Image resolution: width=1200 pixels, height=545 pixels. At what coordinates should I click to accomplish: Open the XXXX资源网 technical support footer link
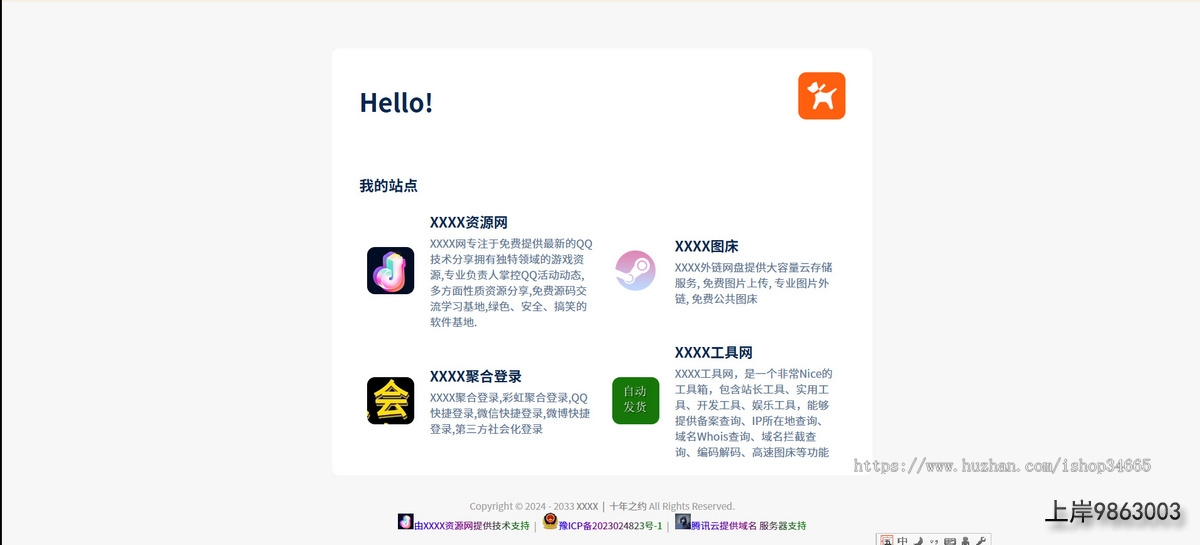pos(471,526)
